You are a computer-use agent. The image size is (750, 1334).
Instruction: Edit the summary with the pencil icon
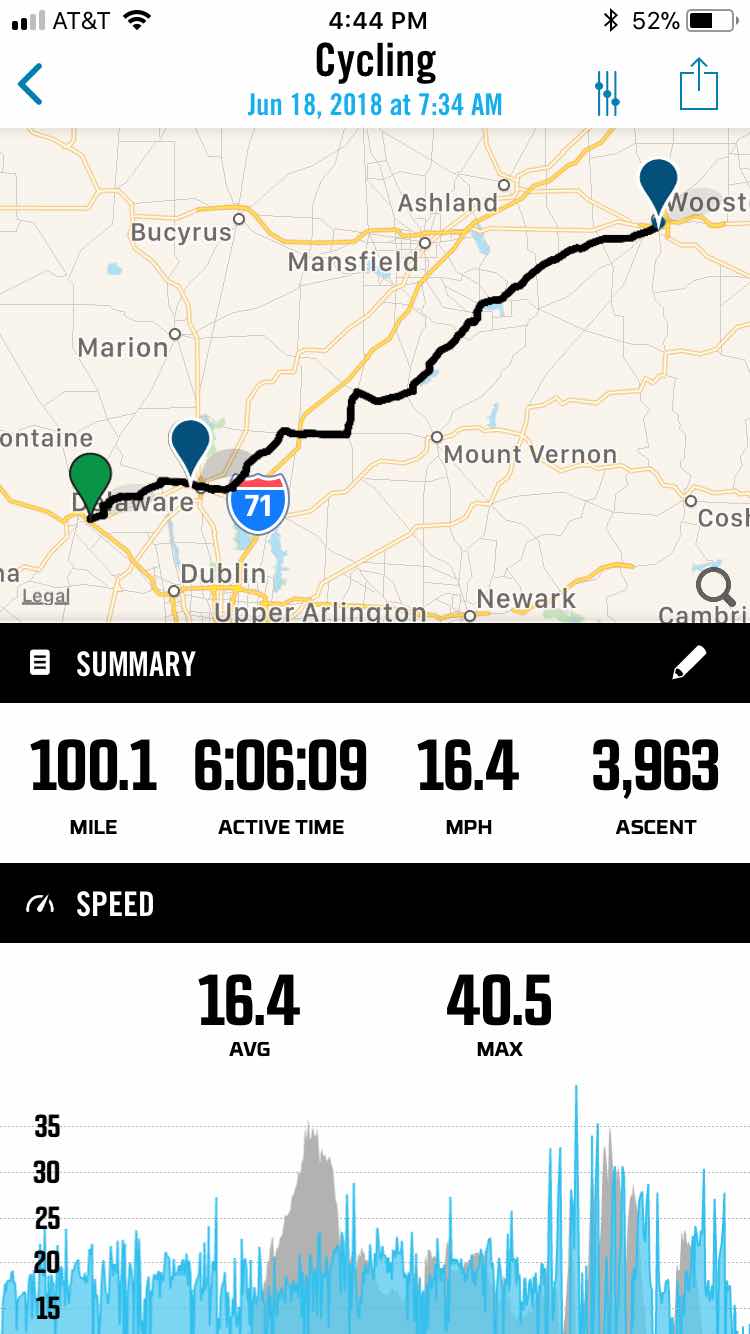point(690,663)
